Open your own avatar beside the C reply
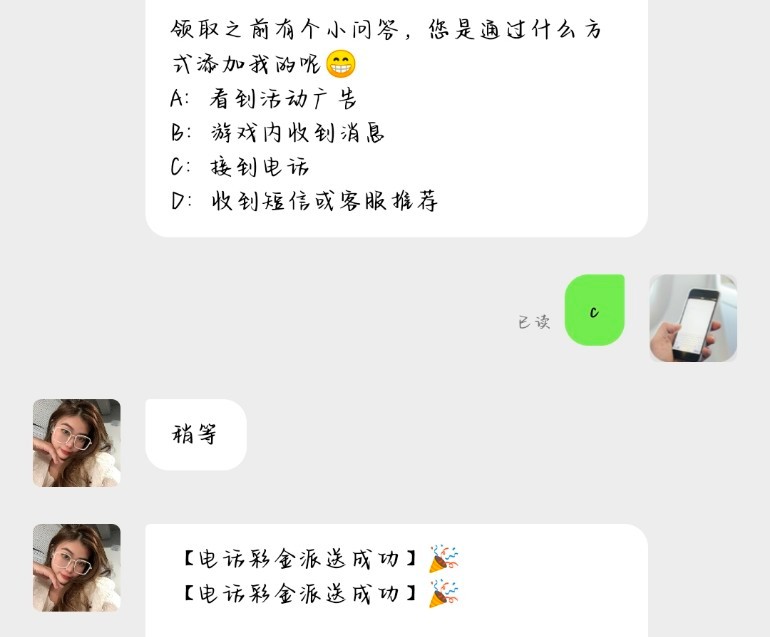 tap(693, 318)
